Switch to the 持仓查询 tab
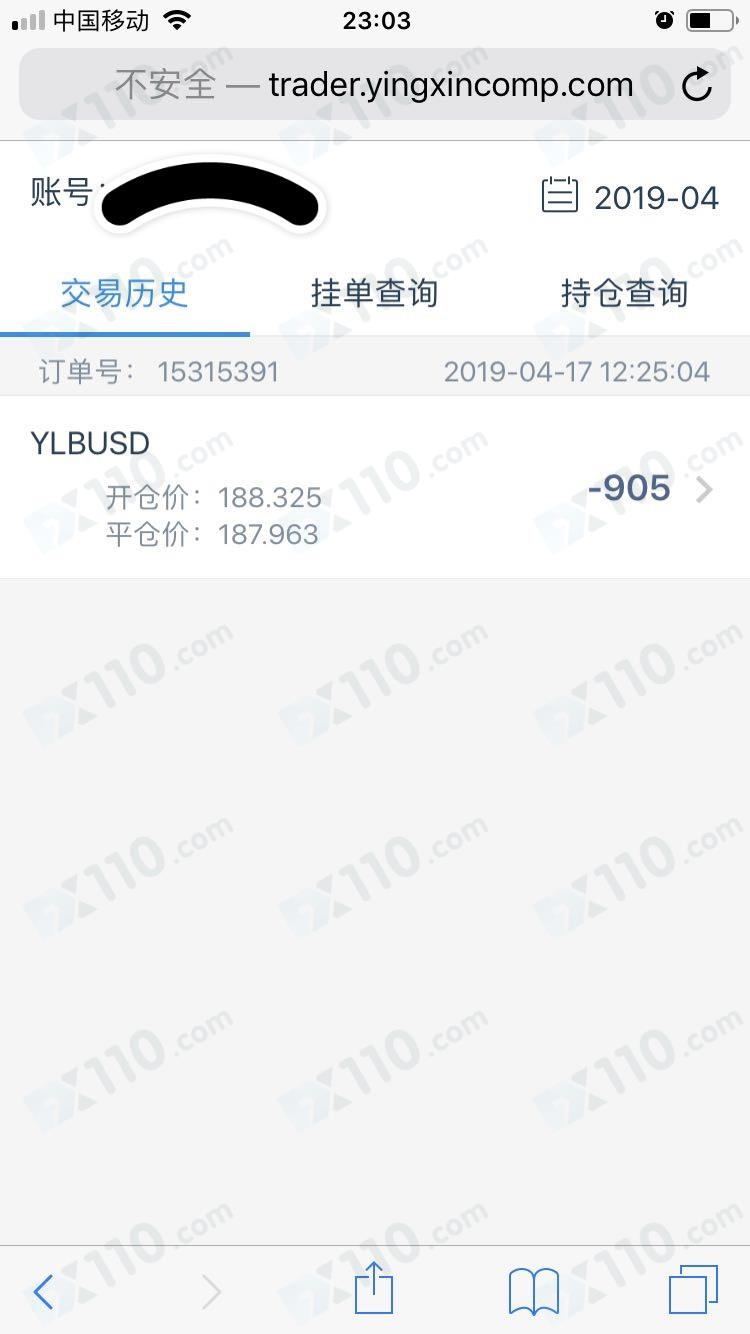Image resolution: width=750 pixels, height=1334 pixels. click(624, 293)
